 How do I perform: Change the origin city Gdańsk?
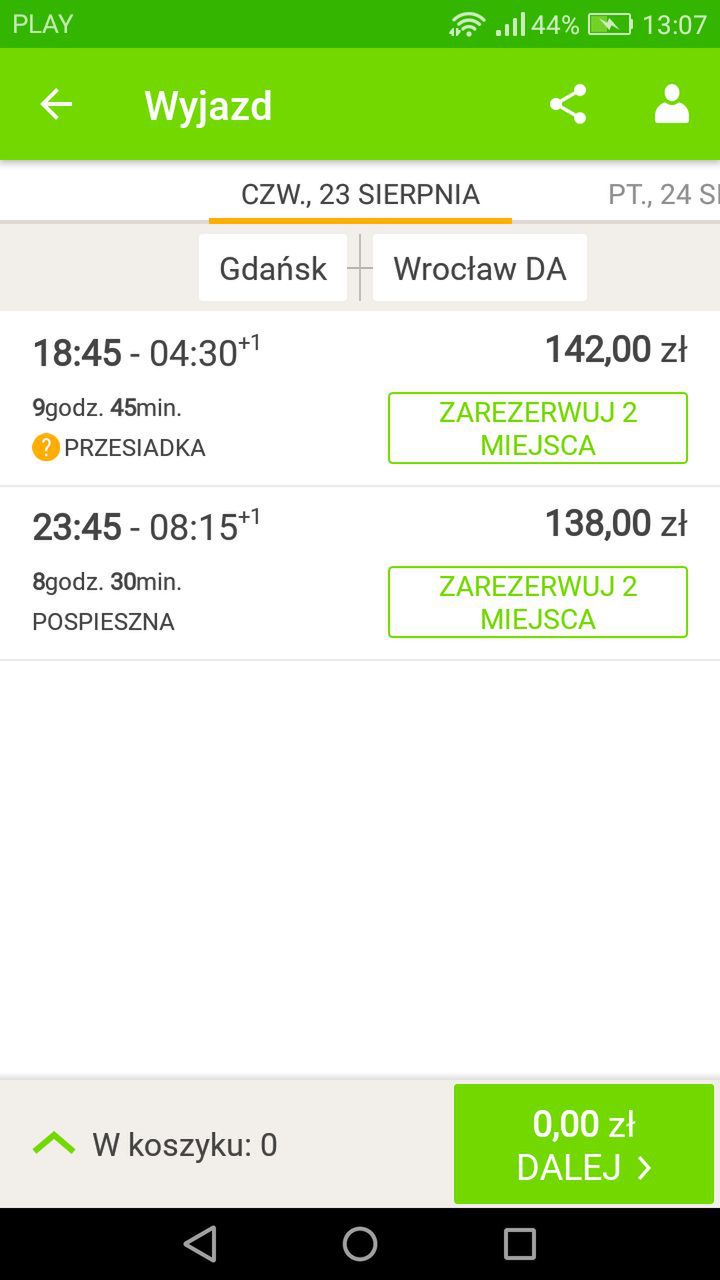tap(273, 268)
